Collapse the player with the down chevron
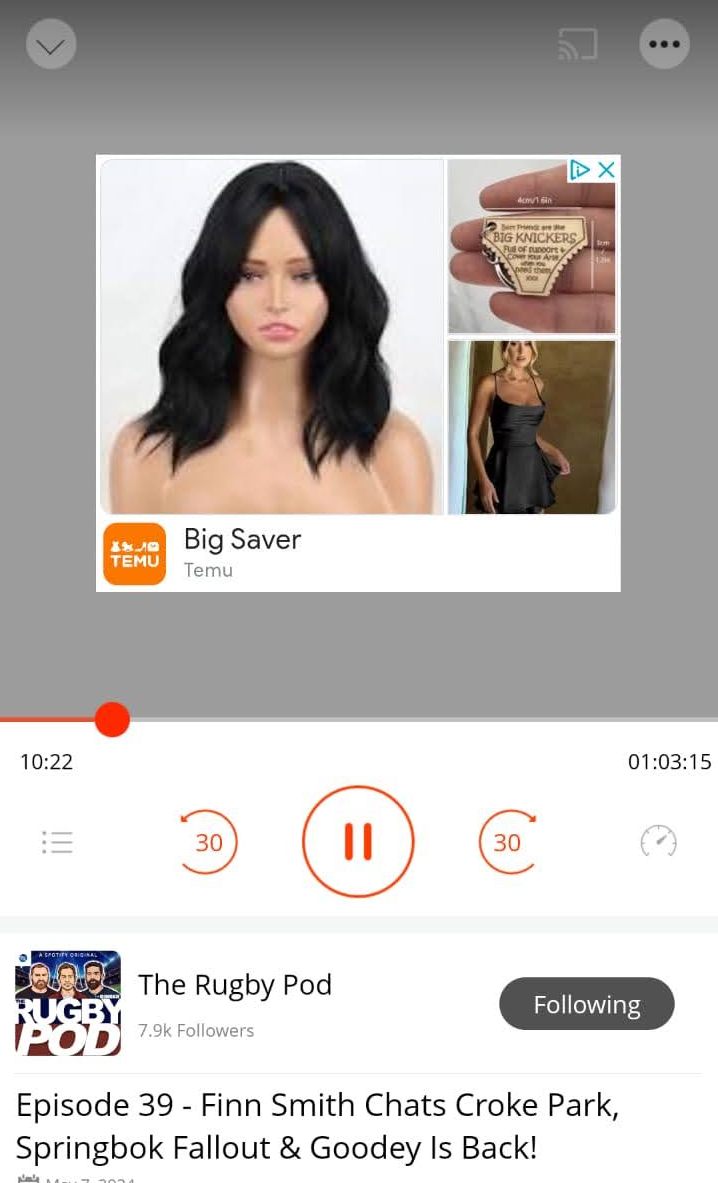Viewport: 718px width, 1183px height. coord(51,45)
